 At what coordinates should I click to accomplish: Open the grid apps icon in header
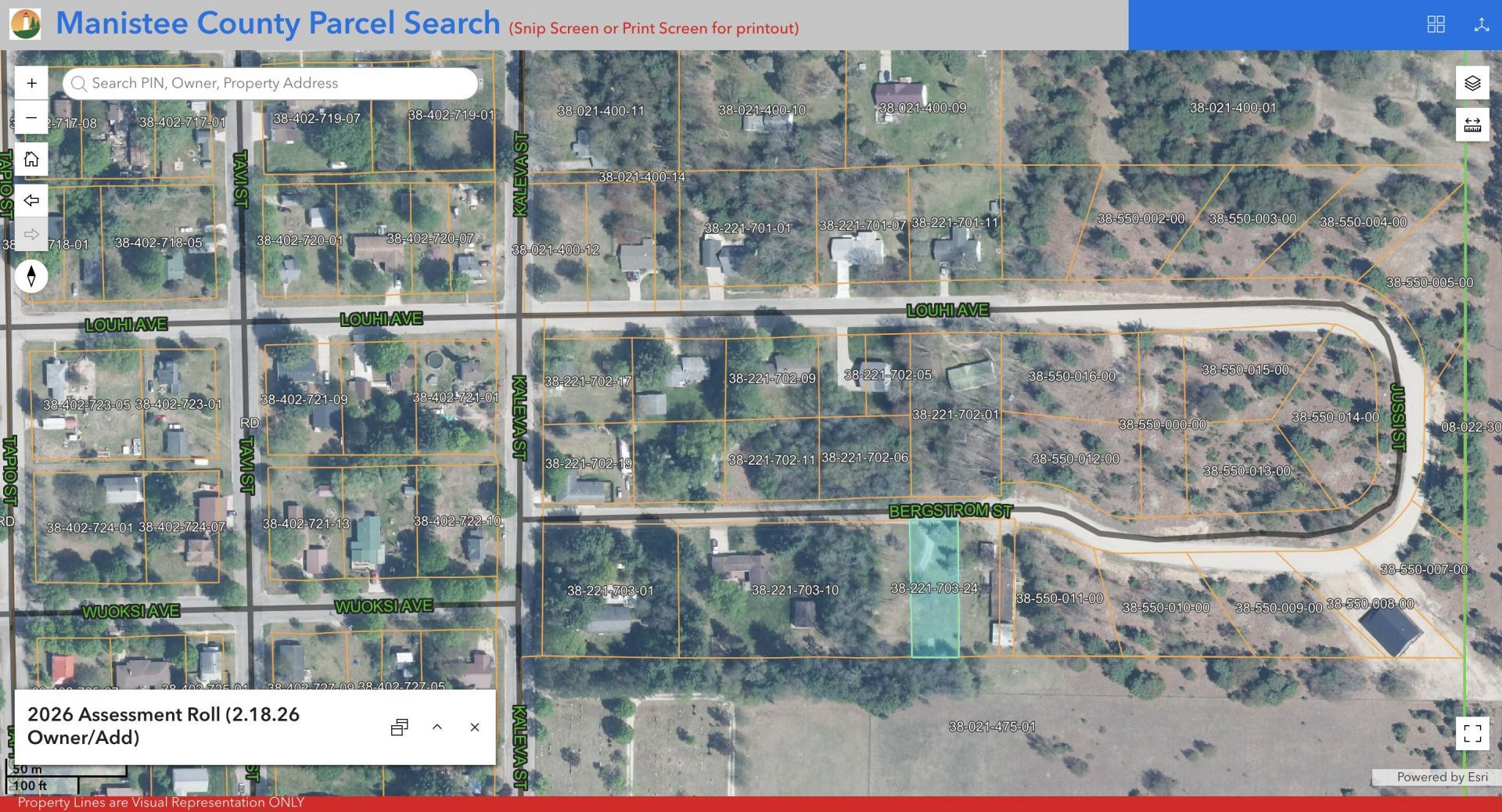(x=1436, y=24)
